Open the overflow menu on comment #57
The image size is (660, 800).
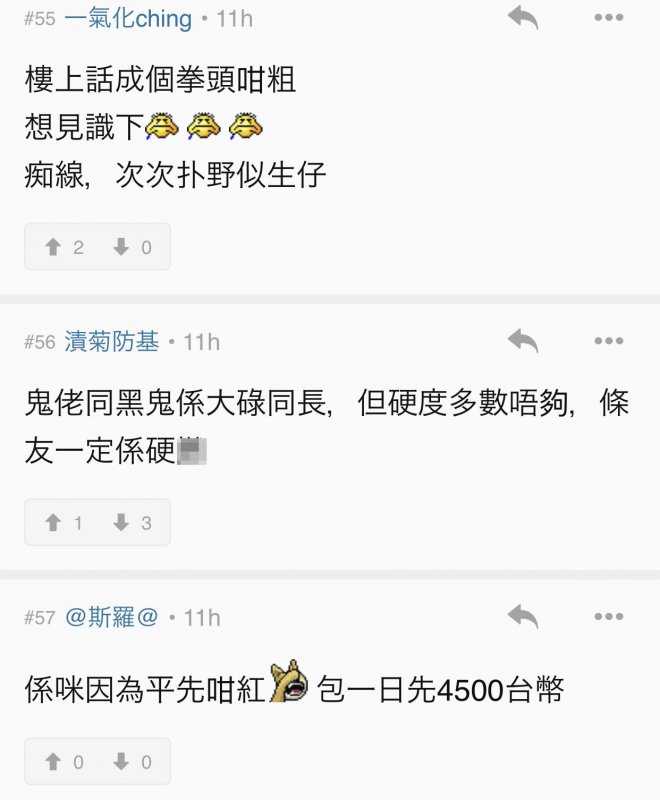(608, 616)
